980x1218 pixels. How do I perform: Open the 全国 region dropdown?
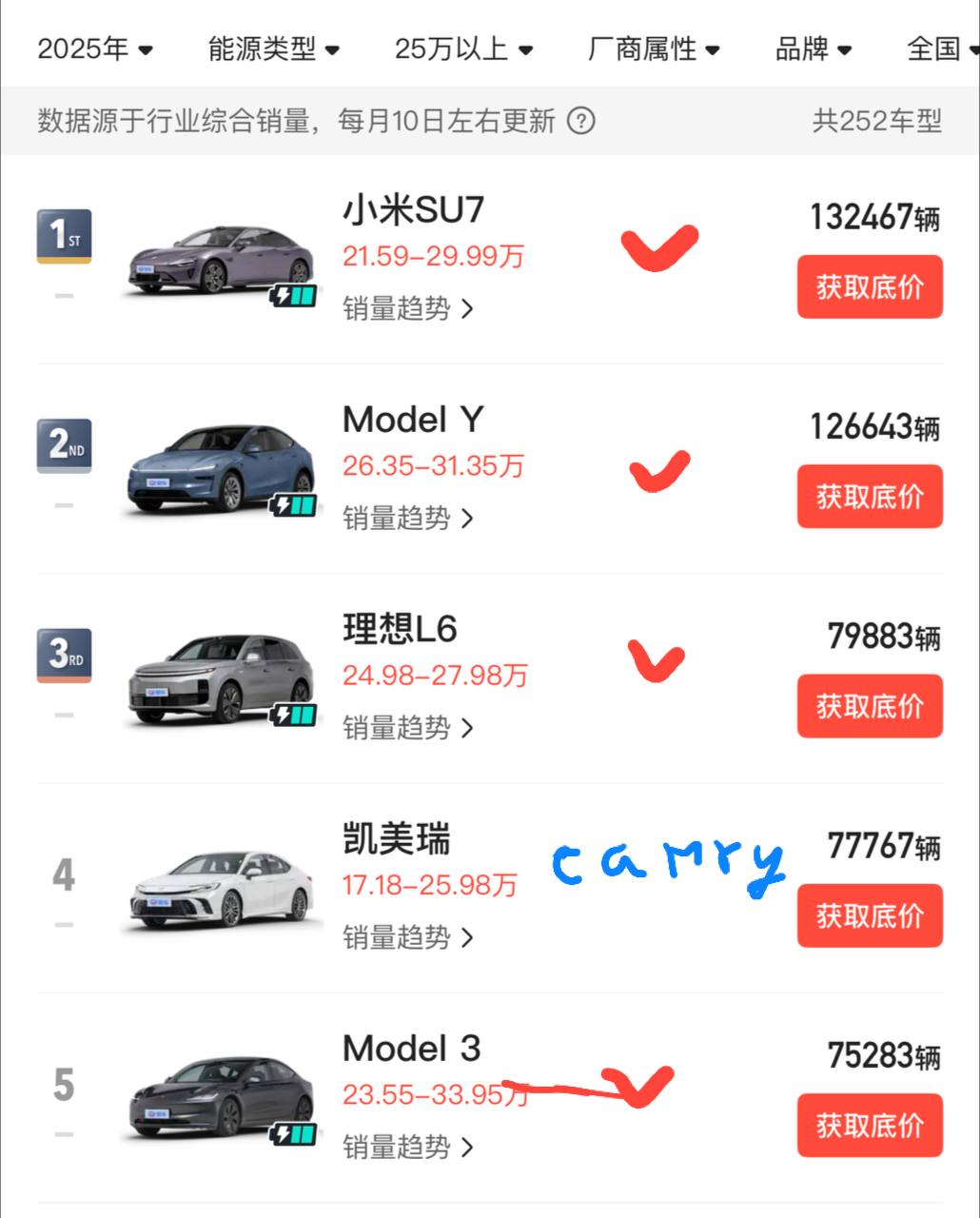click(942, 49)
